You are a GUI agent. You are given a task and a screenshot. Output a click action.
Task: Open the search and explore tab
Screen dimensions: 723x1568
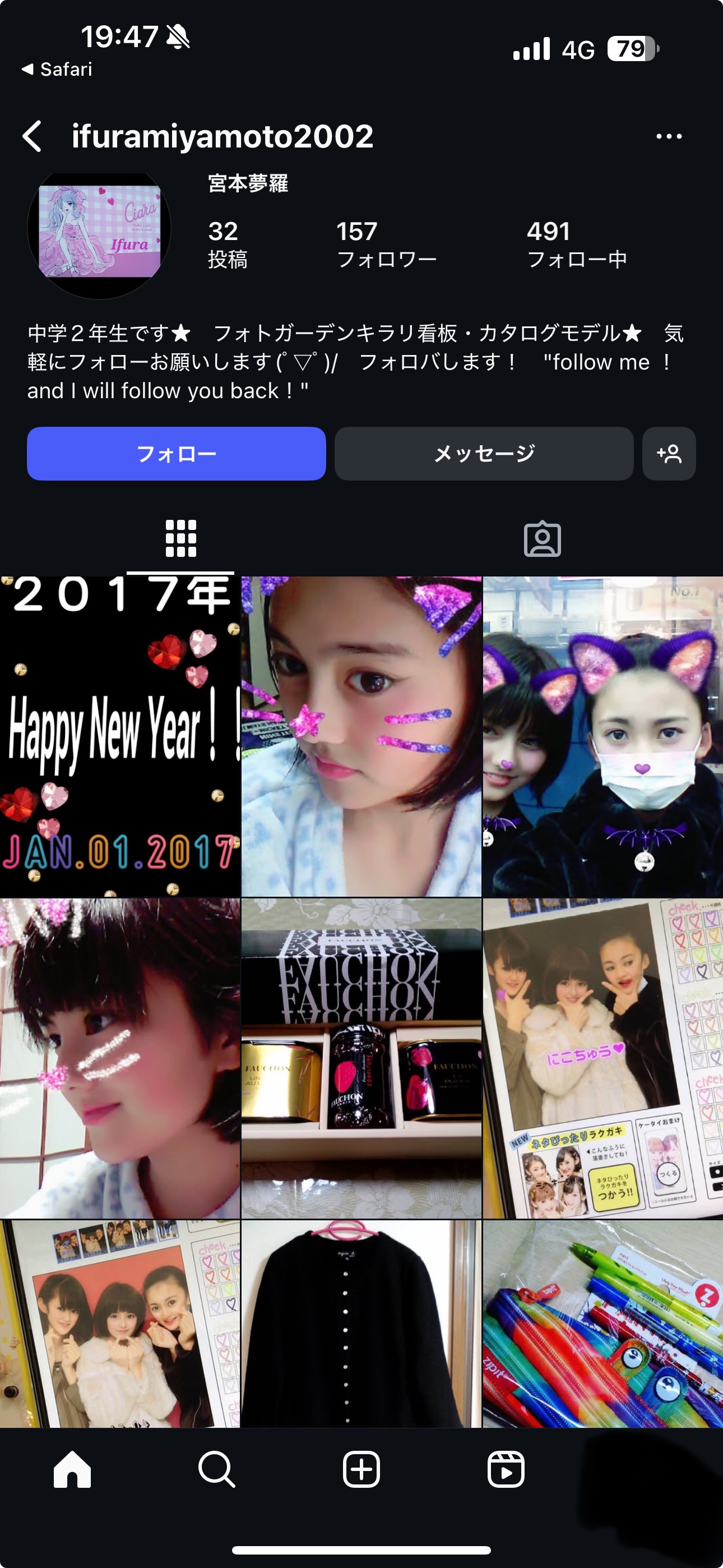pos(217,1469)
